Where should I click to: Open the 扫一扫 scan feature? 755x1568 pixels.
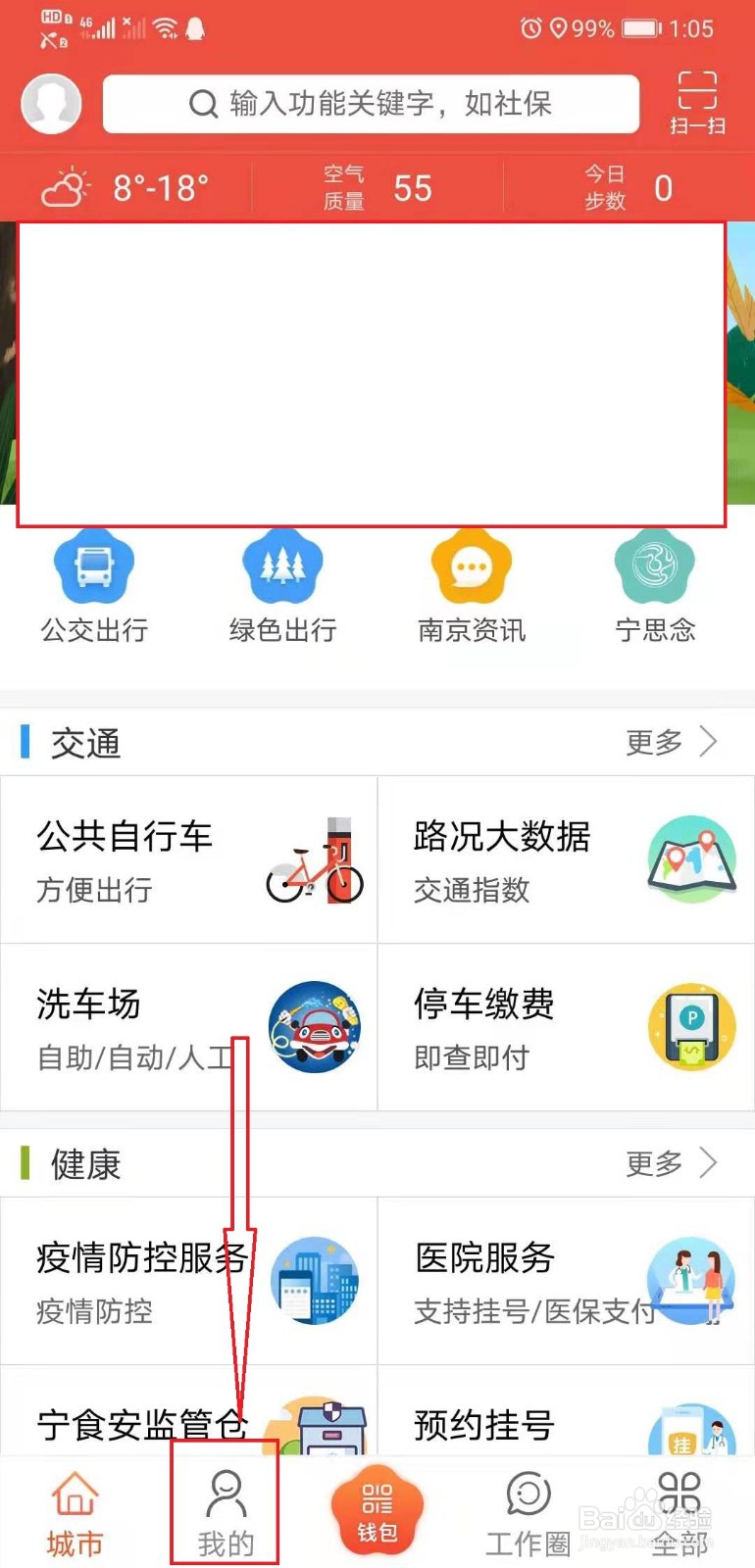(696, 103)
